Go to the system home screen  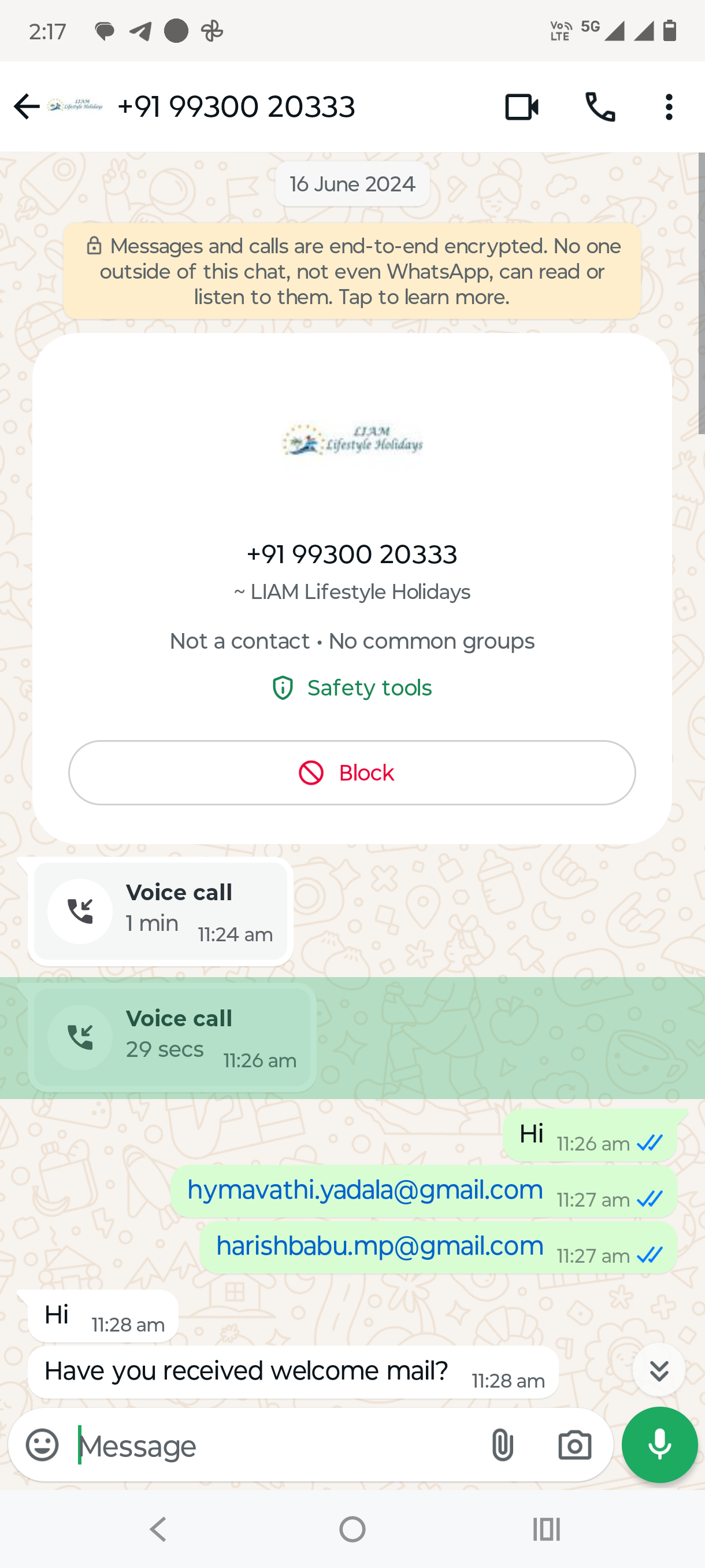[x=352, y=1529]
